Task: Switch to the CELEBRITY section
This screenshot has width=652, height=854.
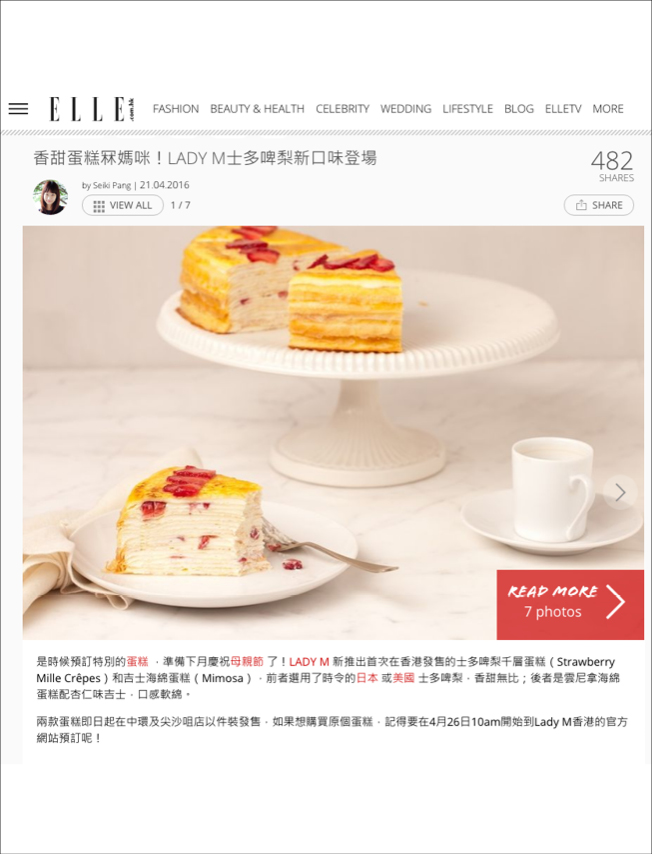Action: (x=342, y=109)
